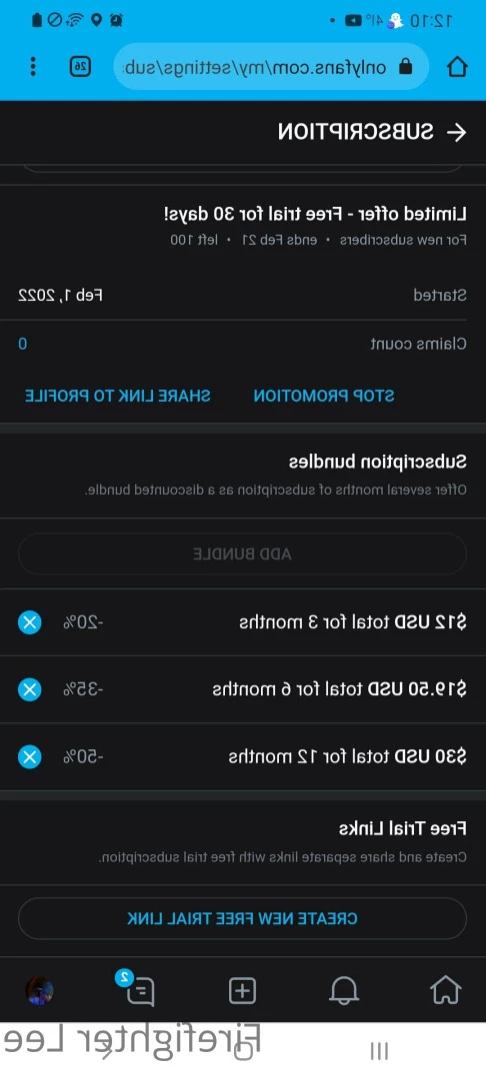Screen dimensions: 486x1079
Task: Tap the Add Bundle button
Action: pos(242,554)
